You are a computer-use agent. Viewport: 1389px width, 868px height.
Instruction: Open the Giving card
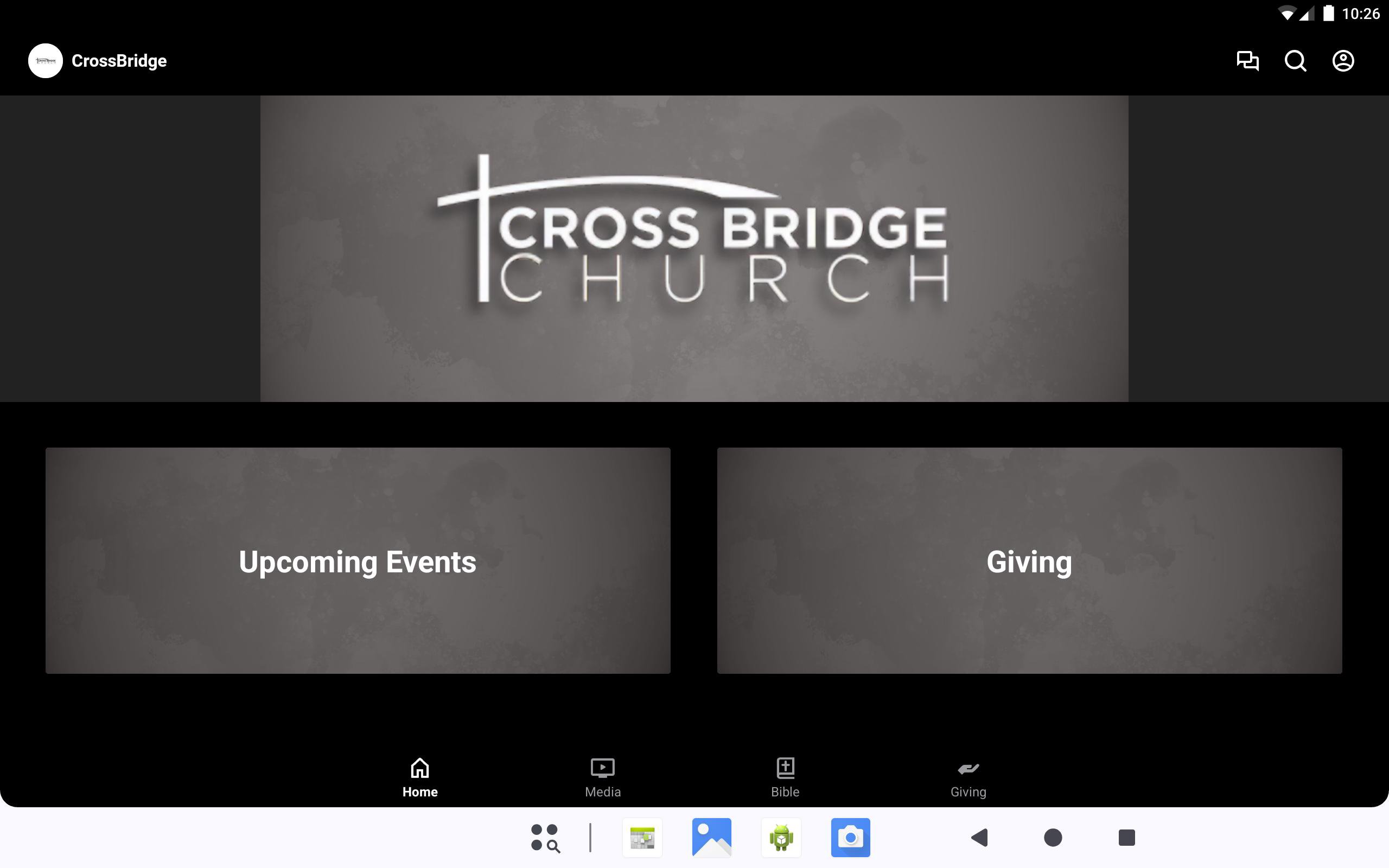click(x=1029, y=560)
